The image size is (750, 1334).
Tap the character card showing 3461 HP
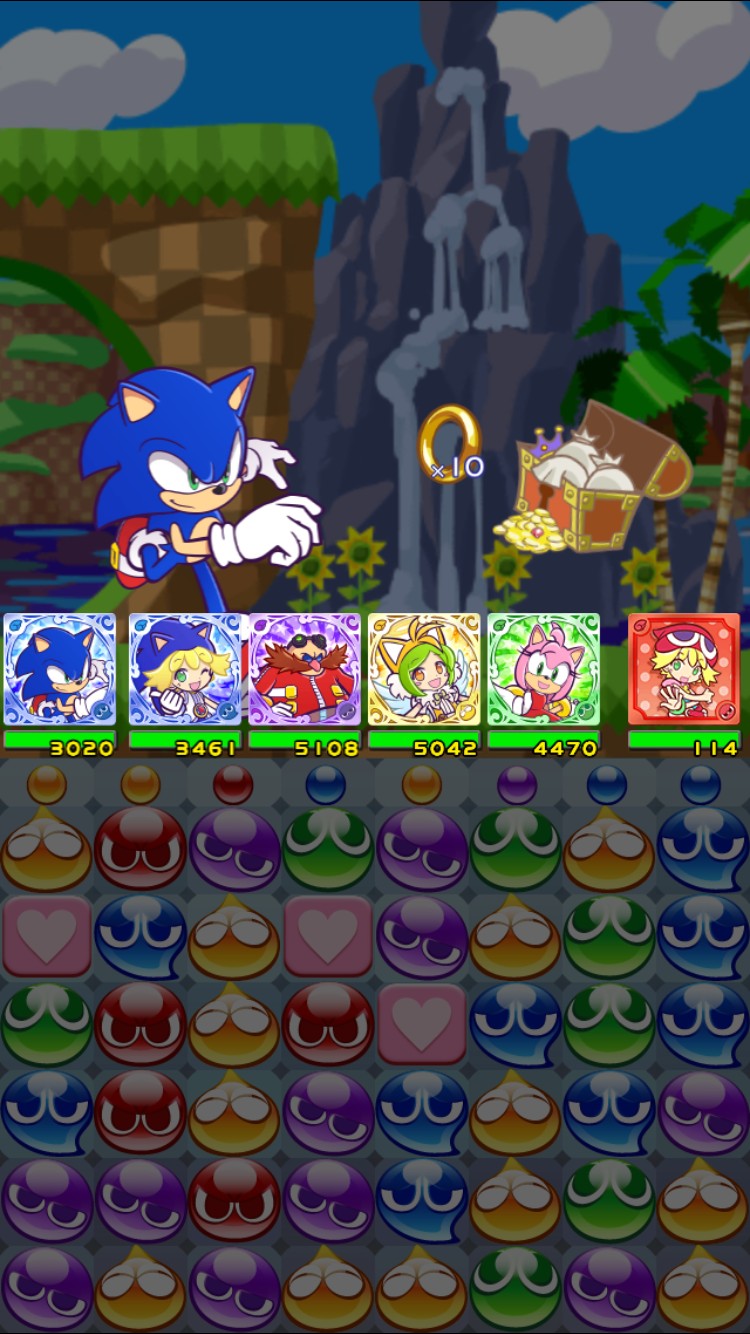185,669
